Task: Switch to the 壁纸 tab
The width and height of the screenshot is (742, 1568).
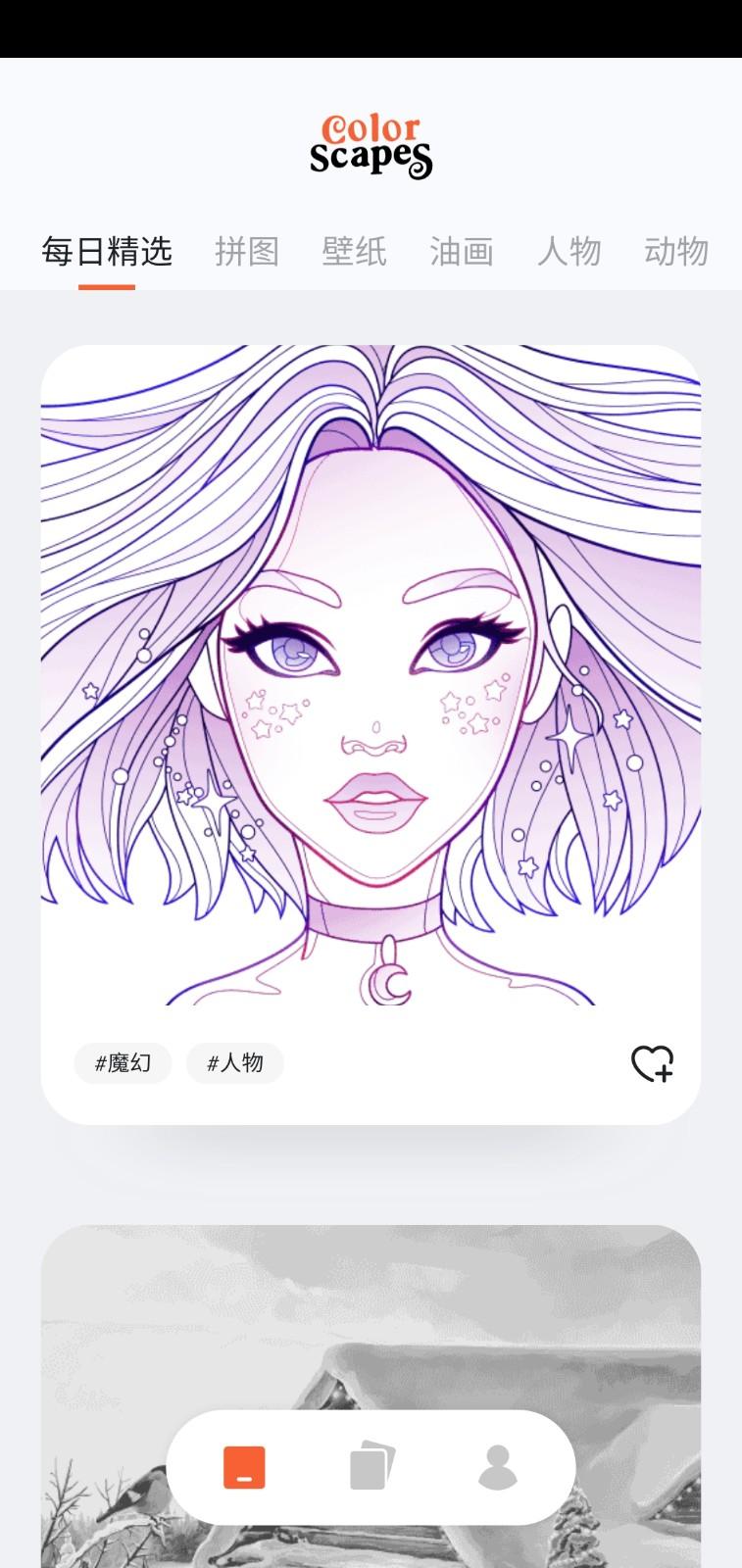Action: pyautogui.click(x=356, y=252)
